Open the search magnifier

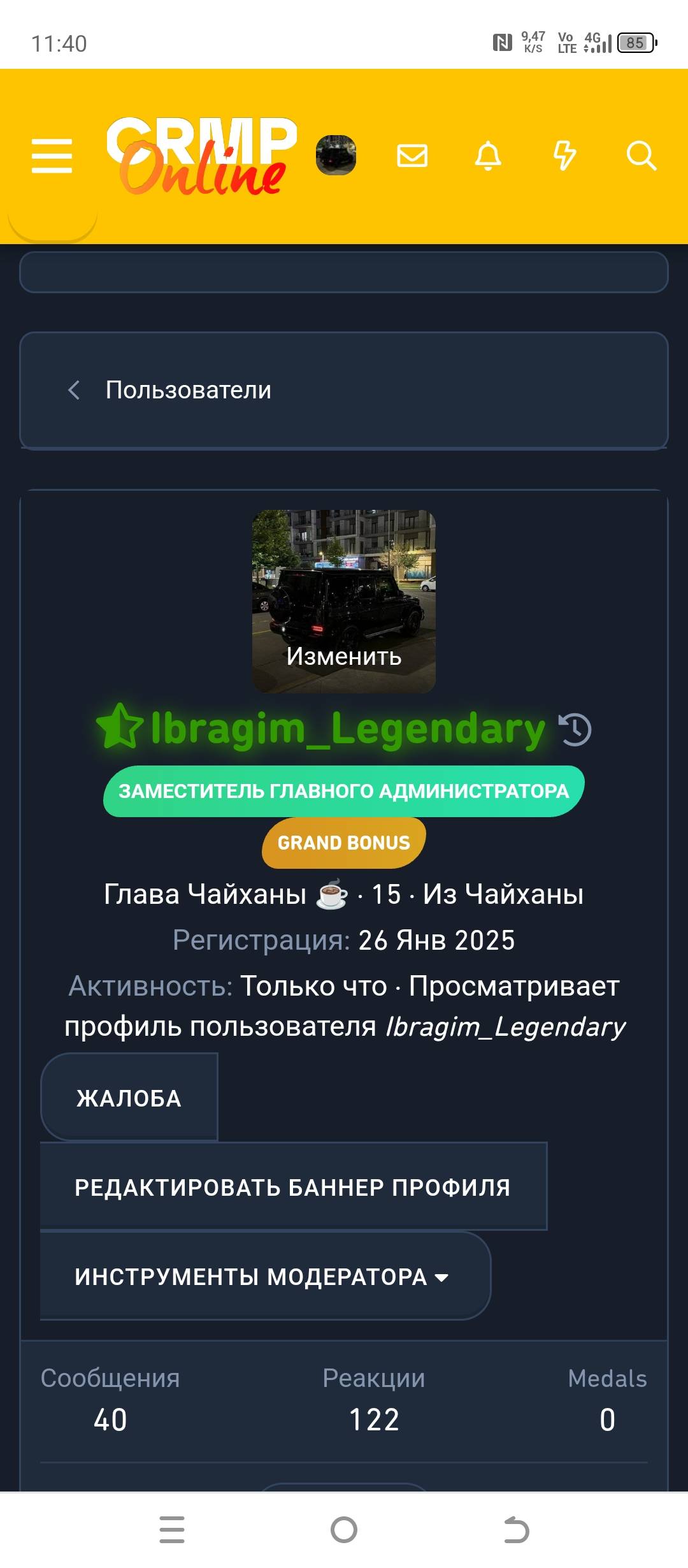pyautogui.click(x=641, y=156)
